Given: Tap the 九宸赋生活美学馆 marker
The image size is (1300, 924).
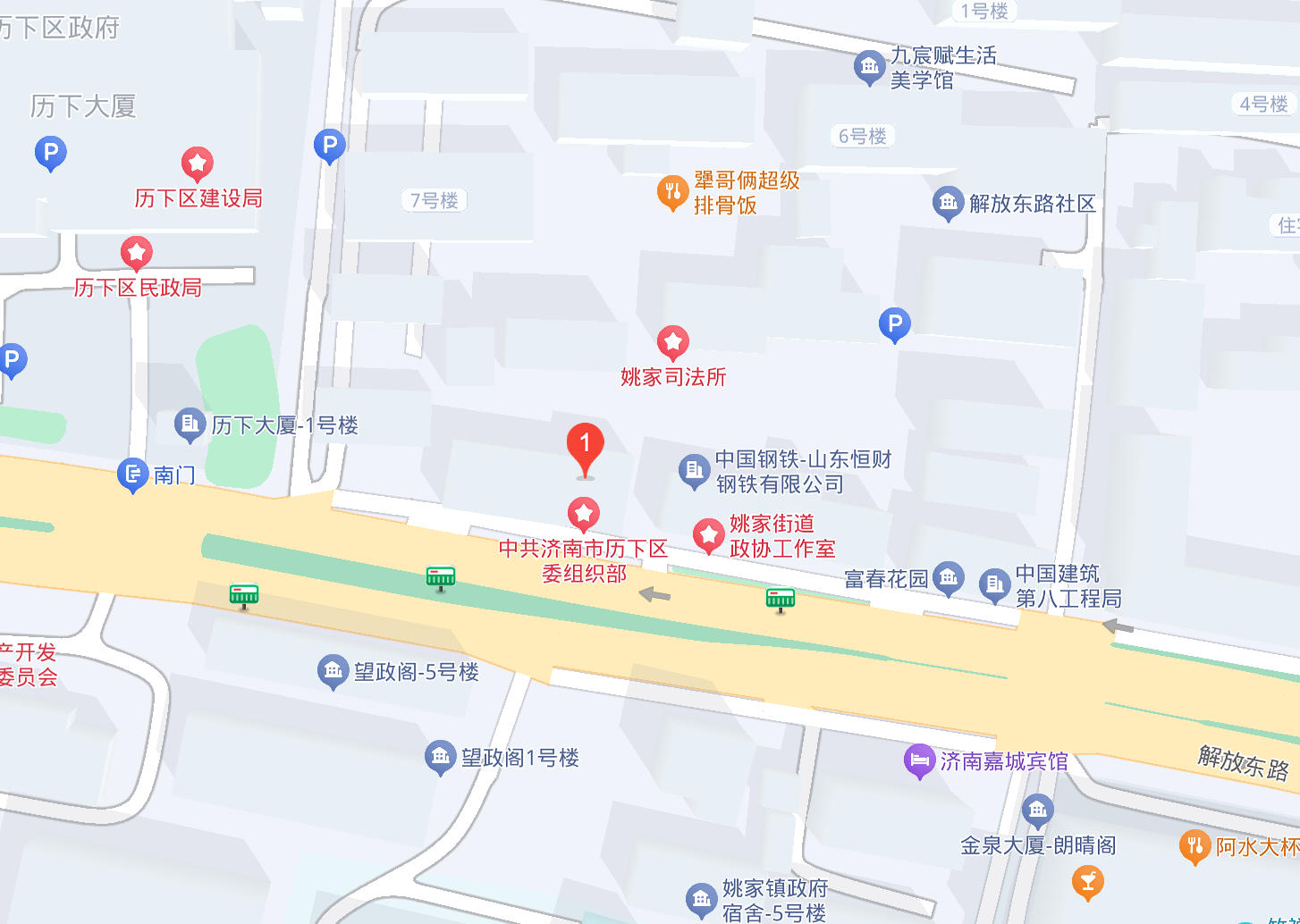Looking at the screenshot, I should click(x=868, y=67).
